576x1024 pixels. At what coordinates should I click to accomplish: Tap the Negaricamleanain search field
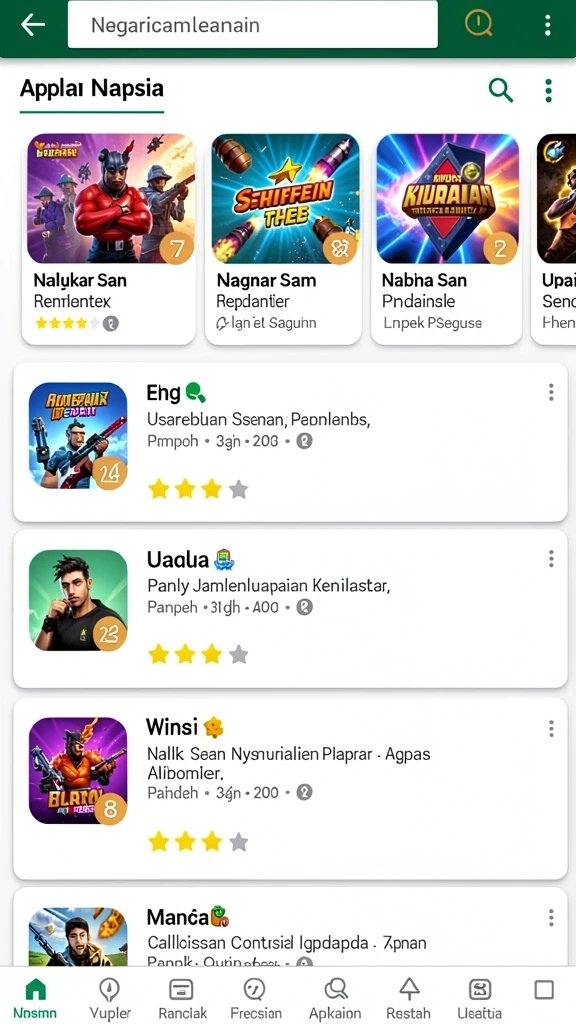click(x=253, y=25)
